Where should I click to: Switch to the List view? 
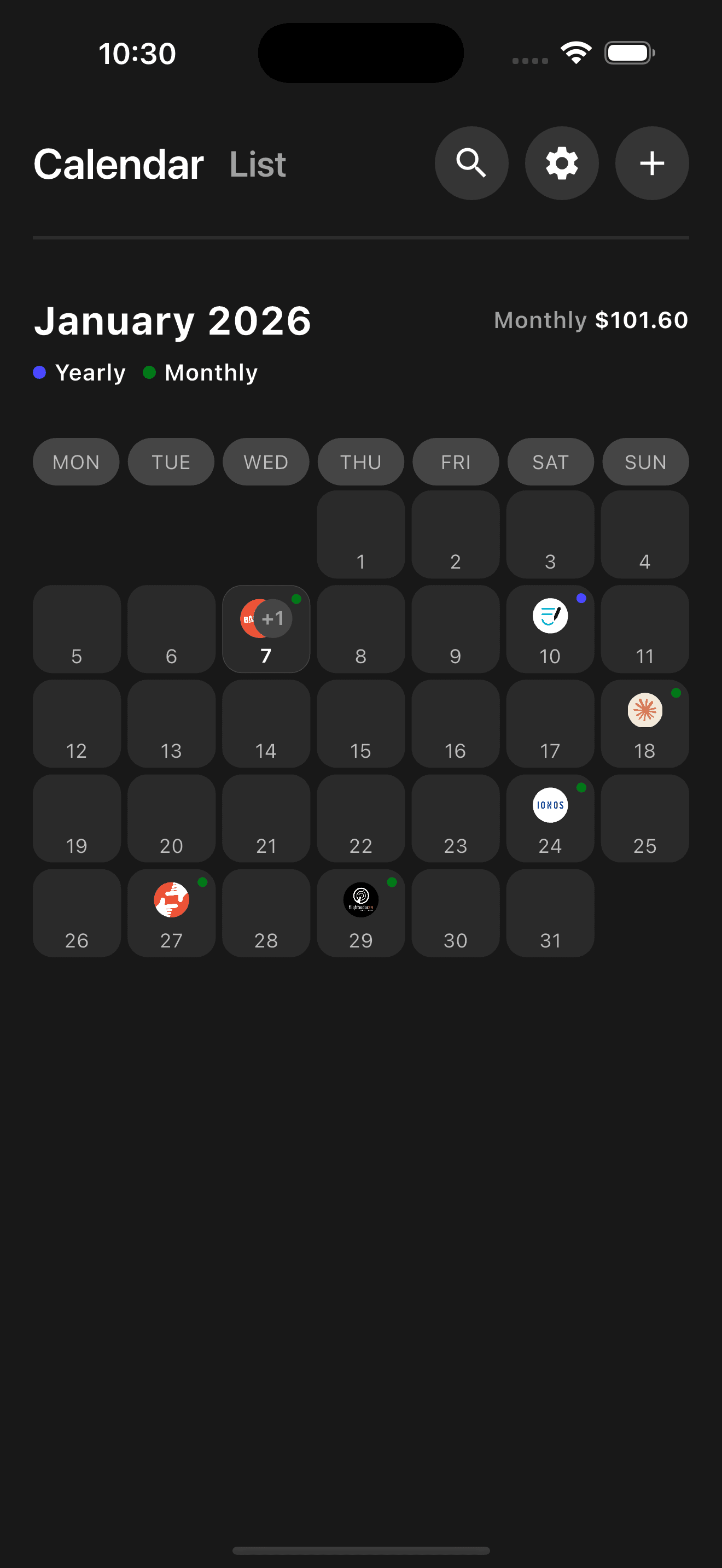258,163
